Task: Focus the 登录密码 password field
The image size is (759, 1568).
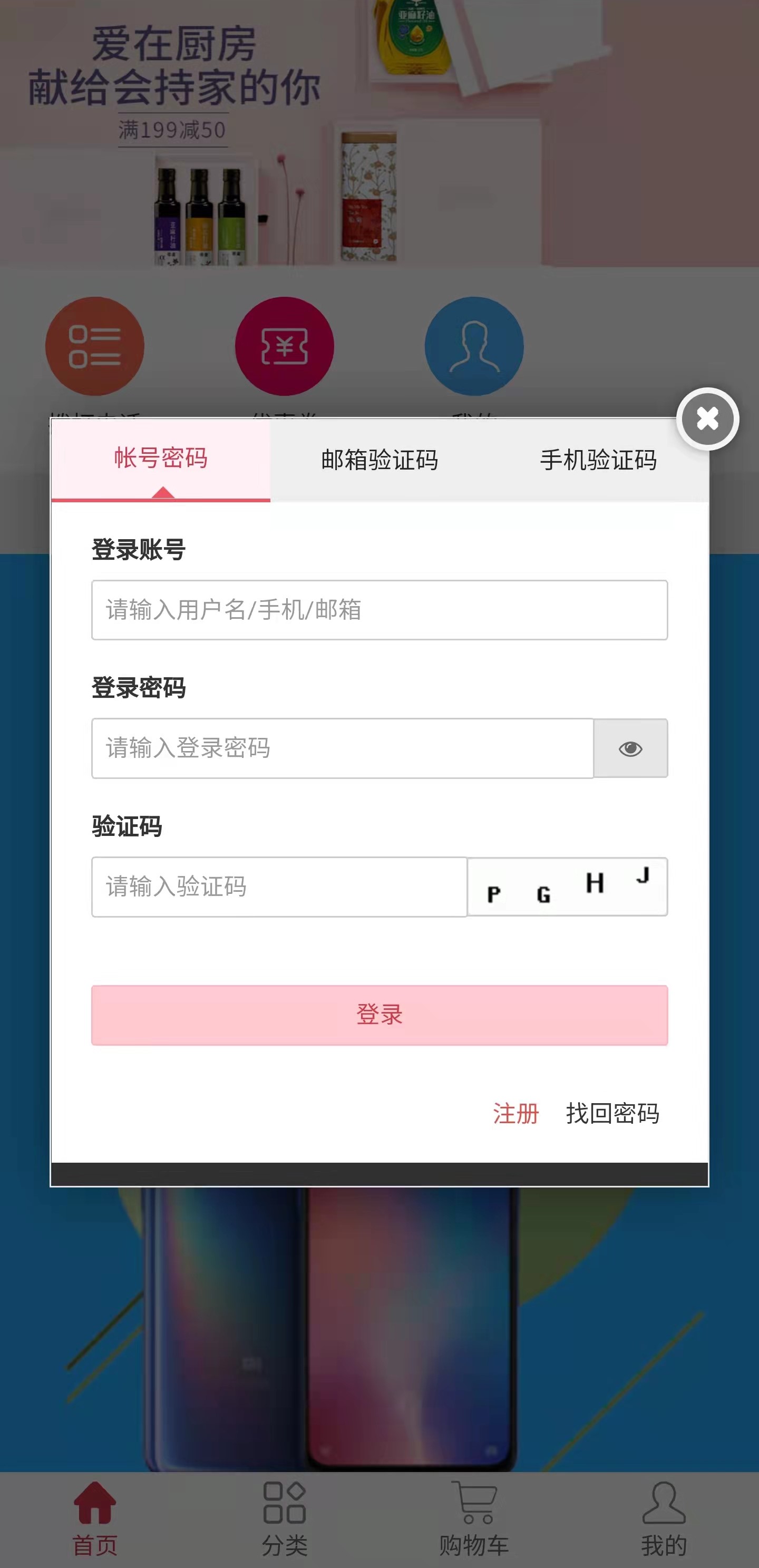Action: [342, 748]
